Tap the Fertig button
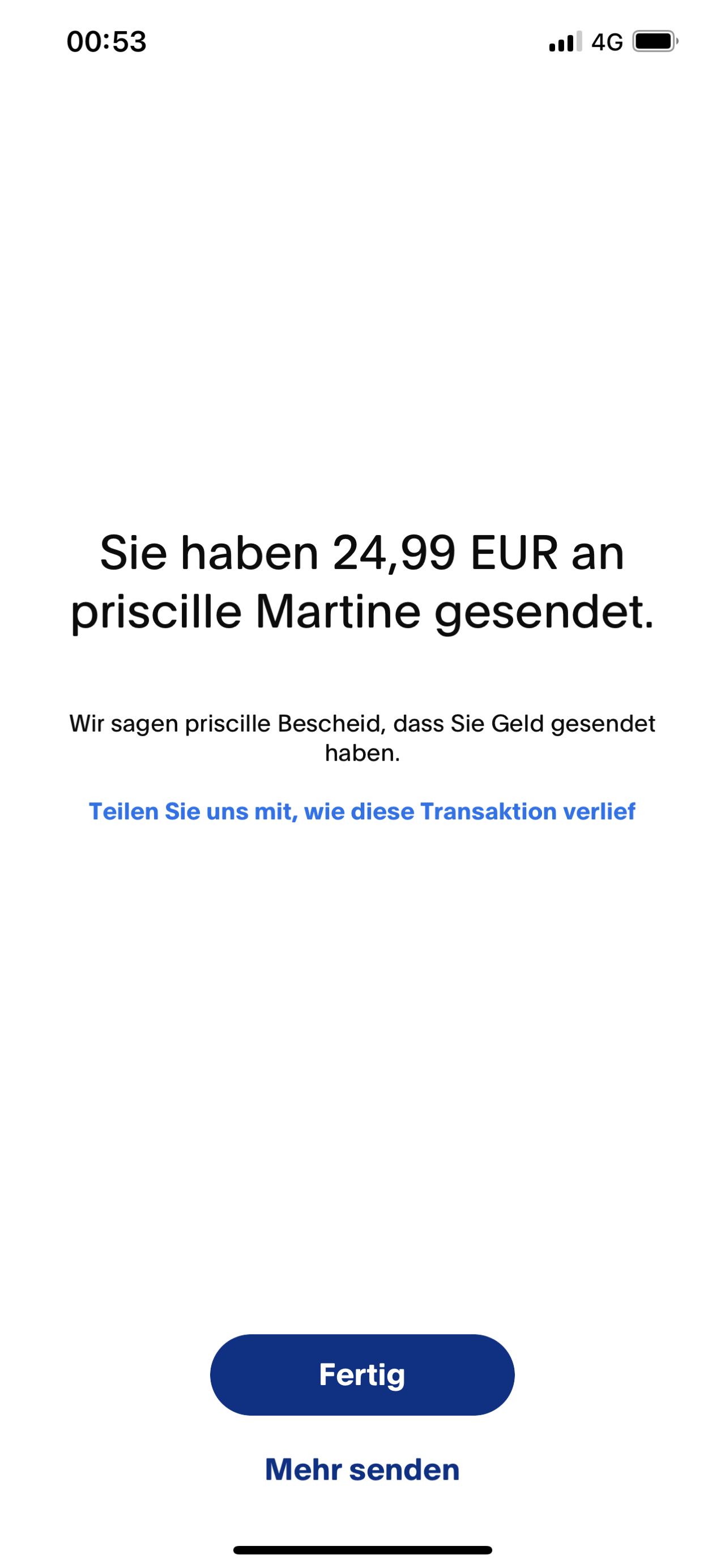Screen dimensions: 725x1568 [x=362, y=1374]
